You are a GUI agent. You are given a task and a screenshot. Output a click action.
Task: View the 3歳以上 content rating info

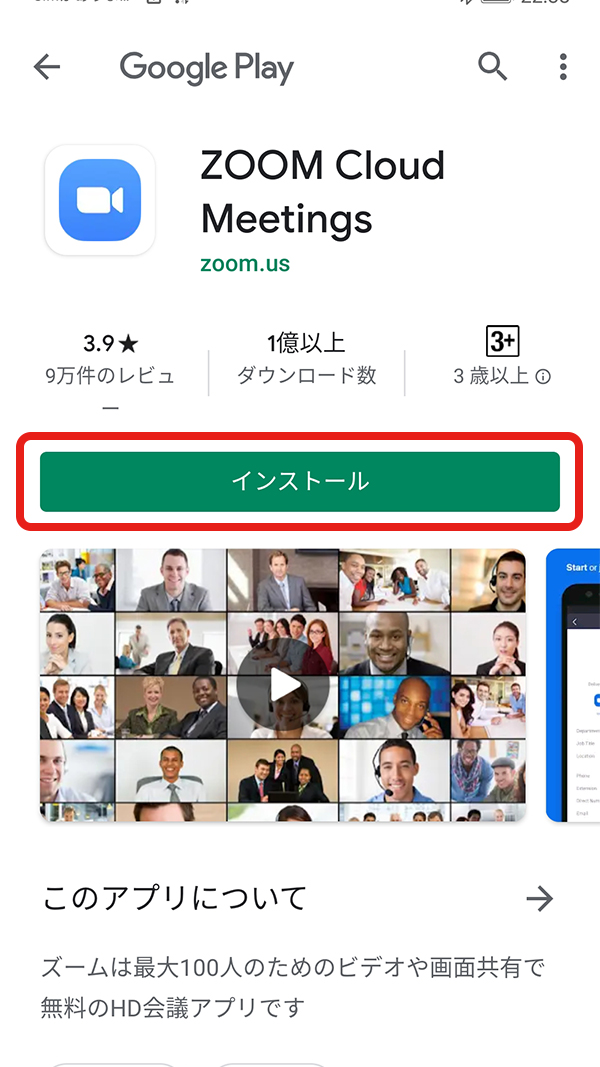click(x=543, y=377)
